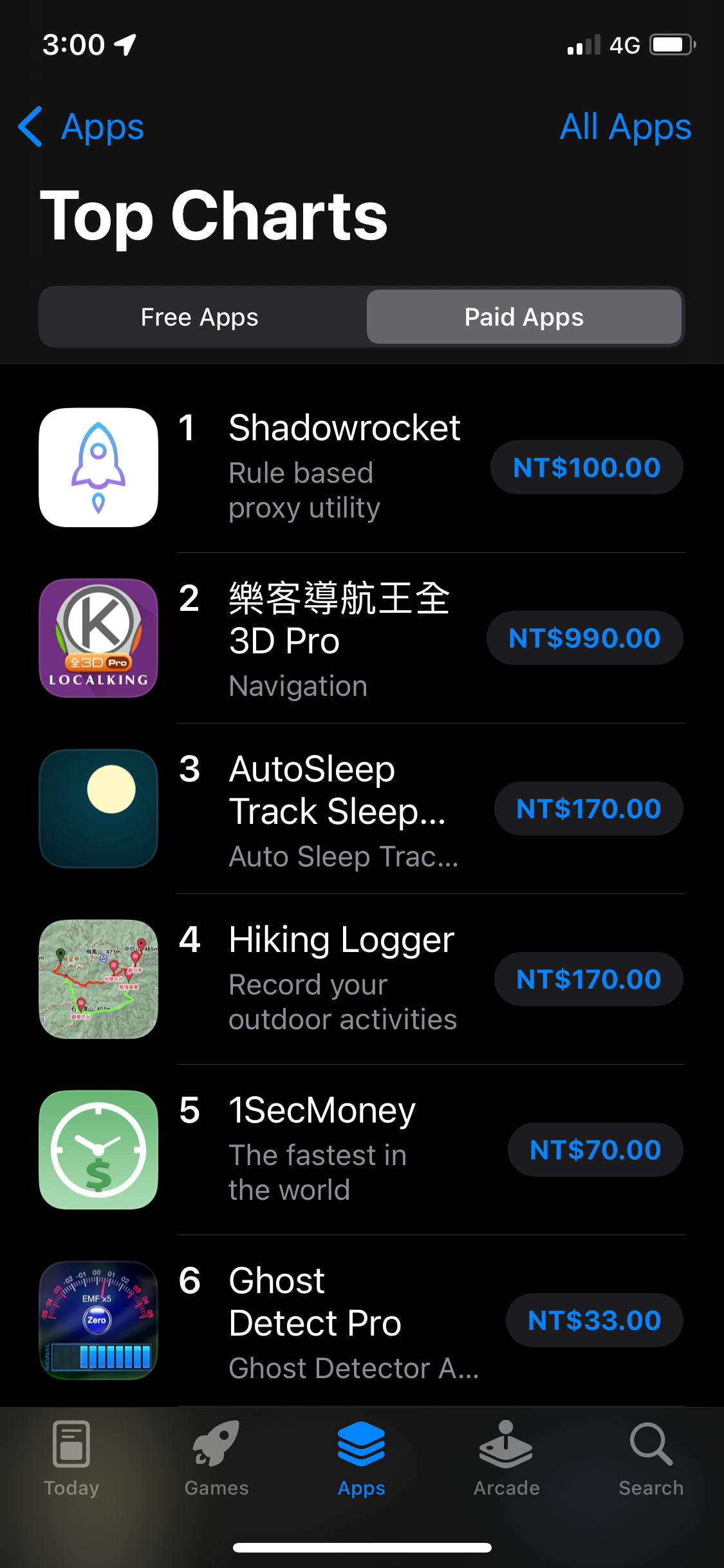Open the Shadowrocket app icon

click(x=98, y=467)
